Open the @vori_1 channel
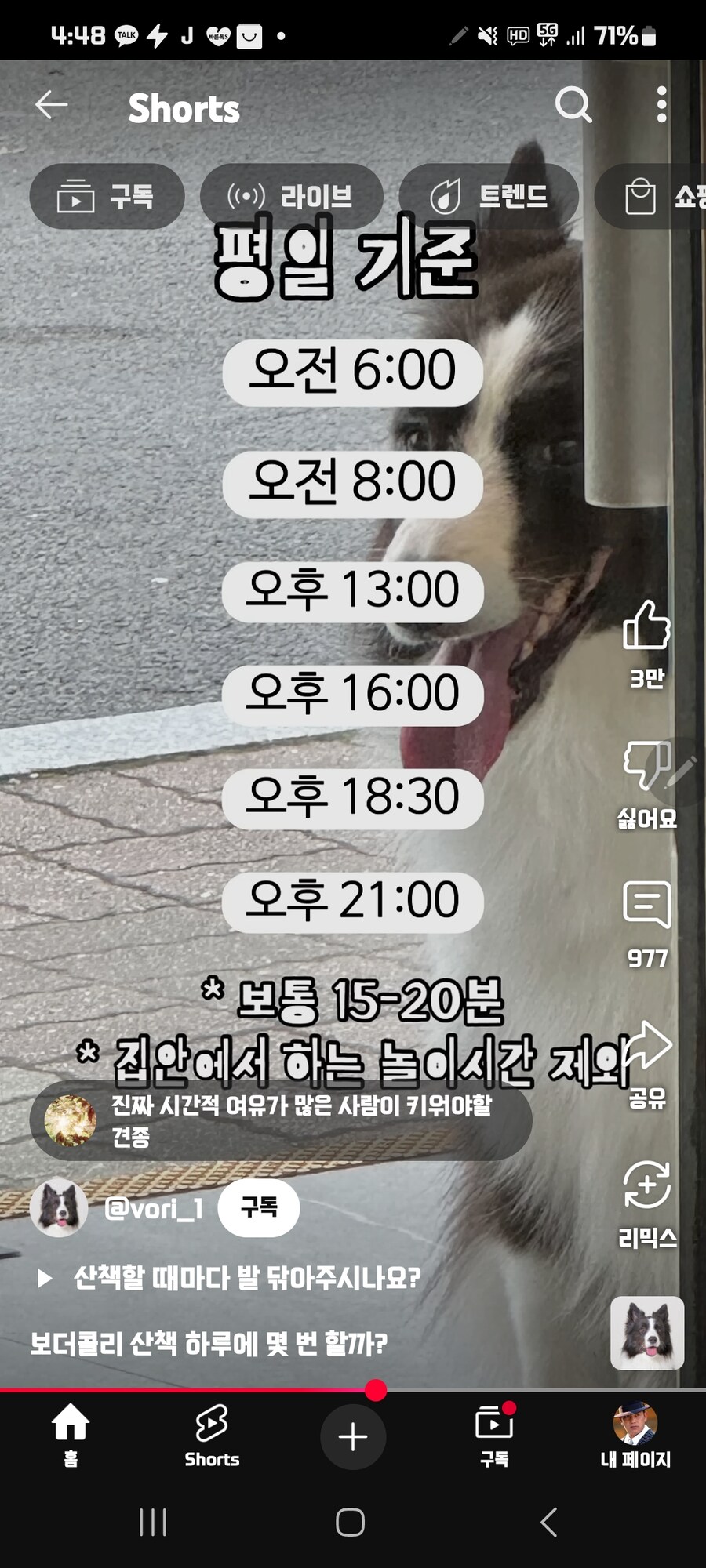The image size is (706, 1568). [154, 1208]
